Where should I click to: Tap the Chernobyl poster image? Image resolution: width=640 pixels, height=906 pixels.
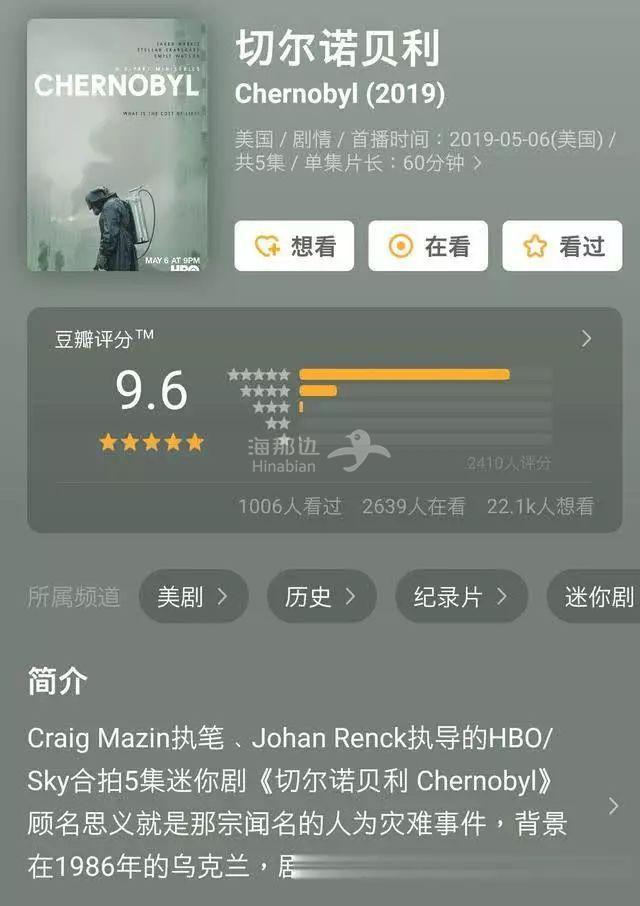click(x=117, y=146)
